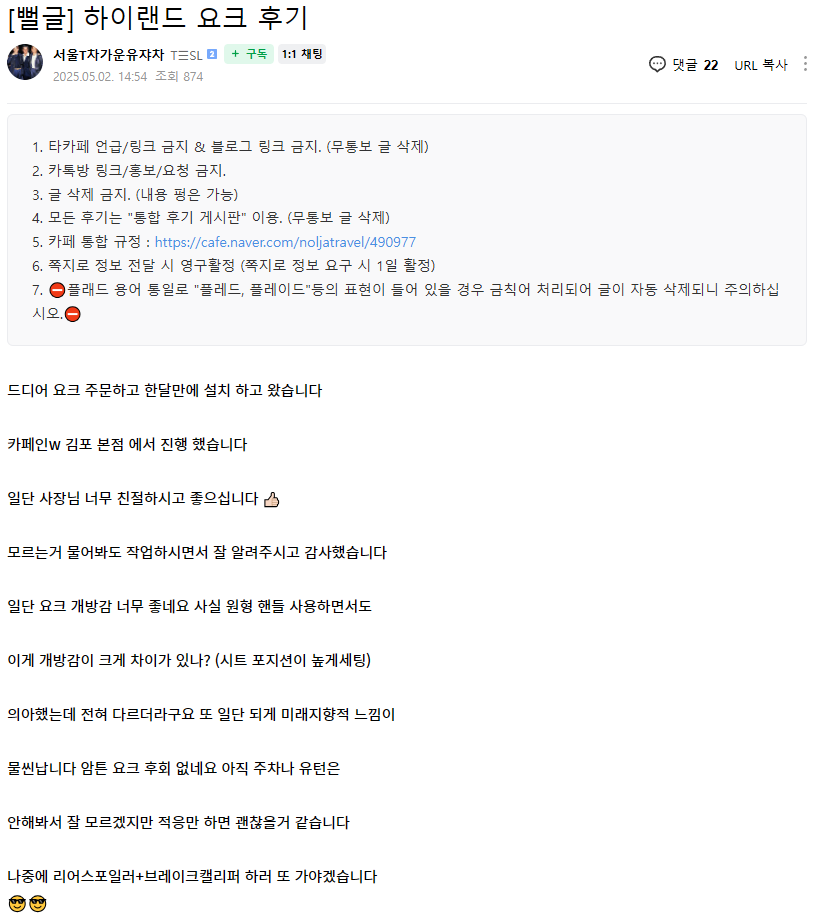Viewport: 825px width, 922px height.
Task: Subscribe with the 구독 button
Action: [249, 54]
